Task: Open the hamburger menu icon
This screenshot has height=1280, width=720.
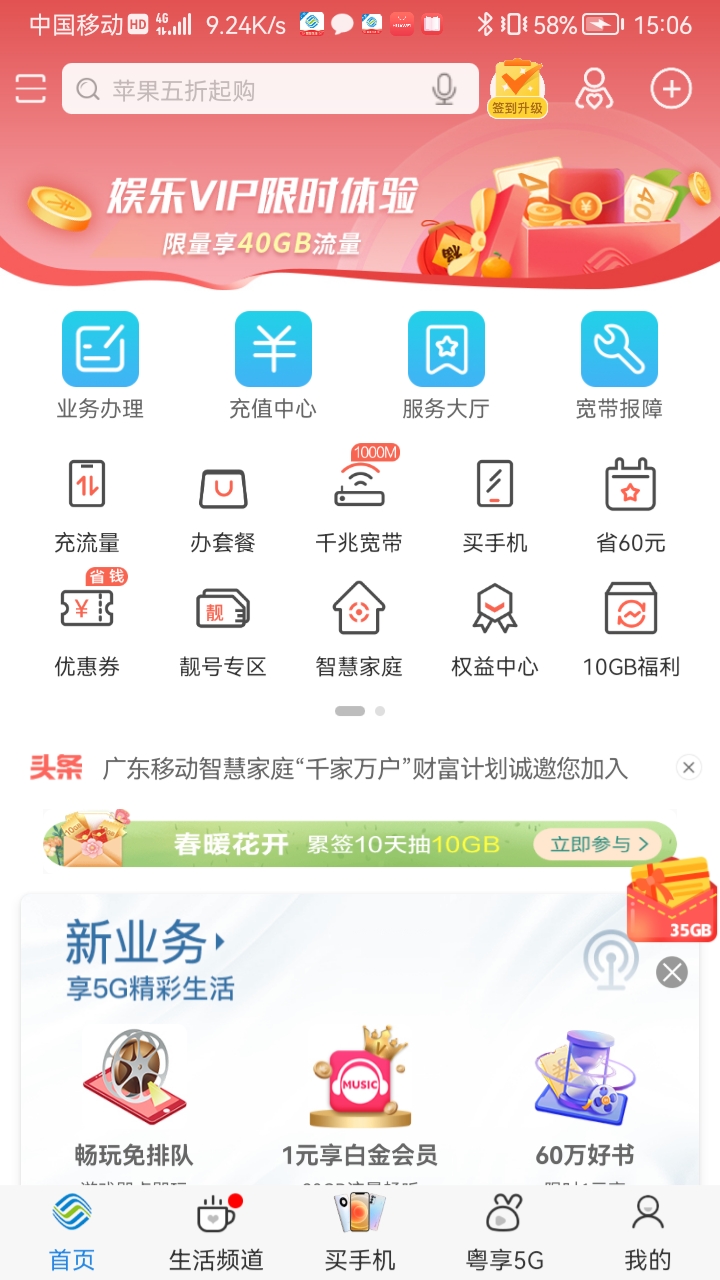Action: pos(31,89)
